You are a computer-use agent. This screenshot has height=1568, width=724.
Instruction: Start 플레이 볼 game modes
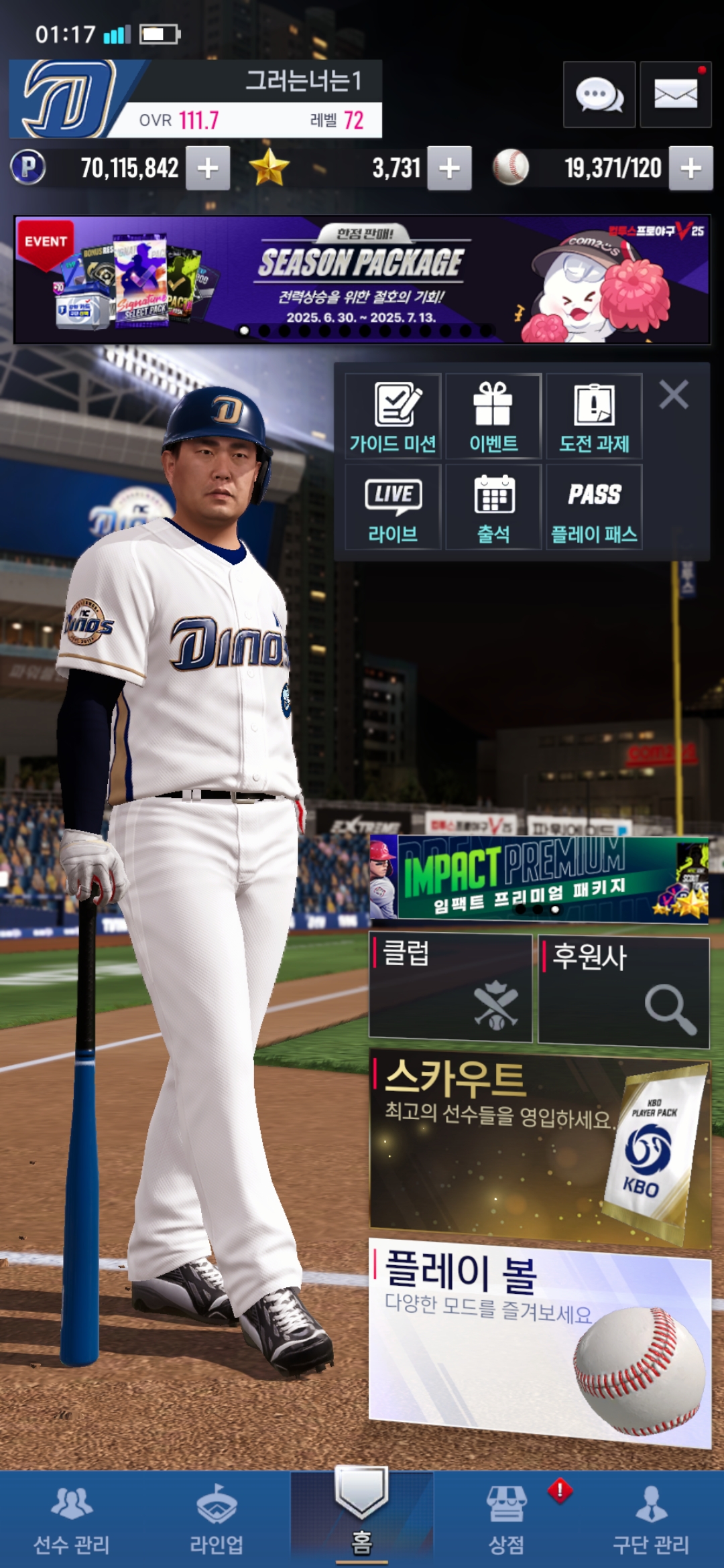point(540,1343)
